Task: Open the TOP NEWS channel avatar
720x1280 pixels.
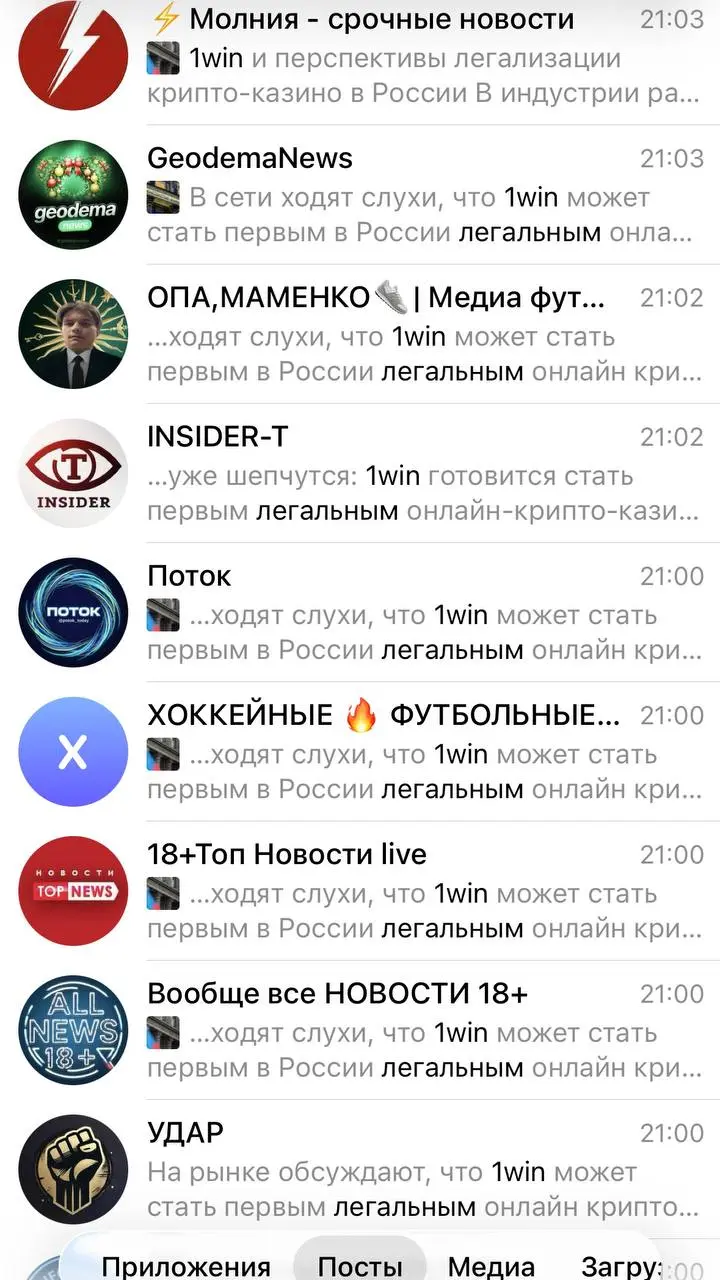Action: click(72, 889)
